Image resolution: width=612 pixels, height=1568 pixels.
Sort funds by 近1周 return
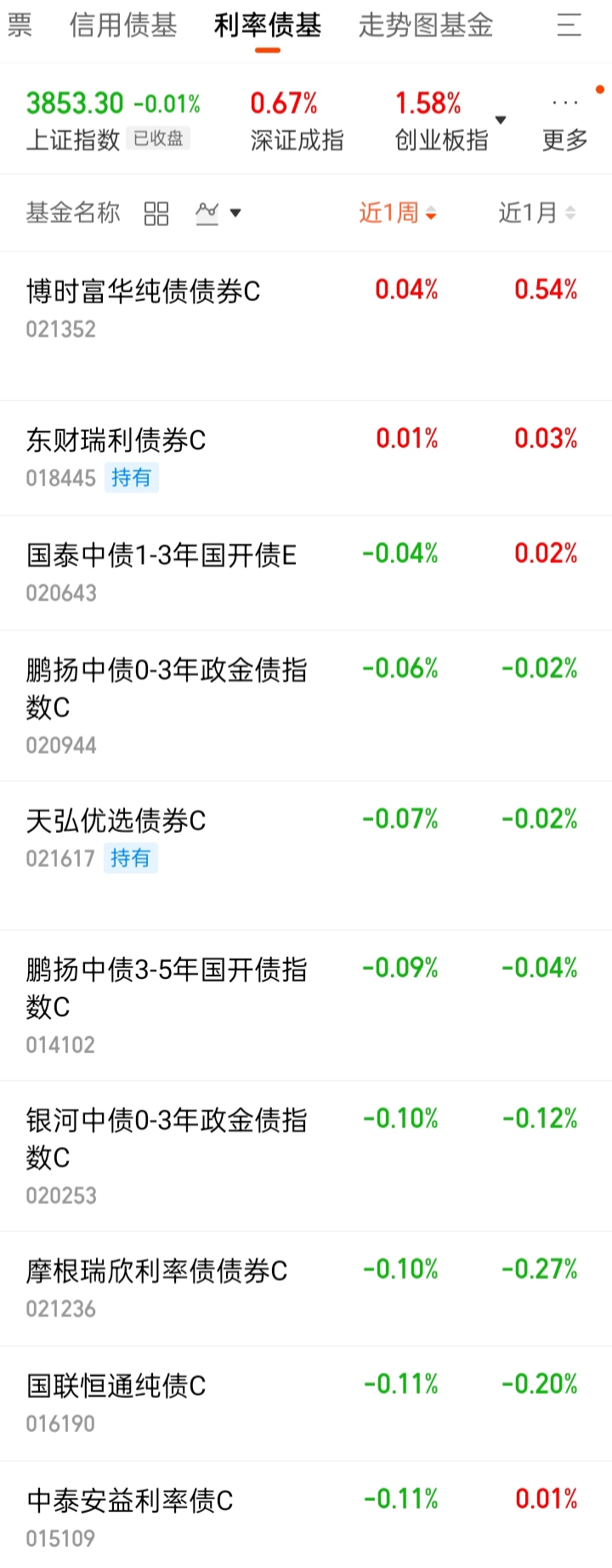coord(398,212)
